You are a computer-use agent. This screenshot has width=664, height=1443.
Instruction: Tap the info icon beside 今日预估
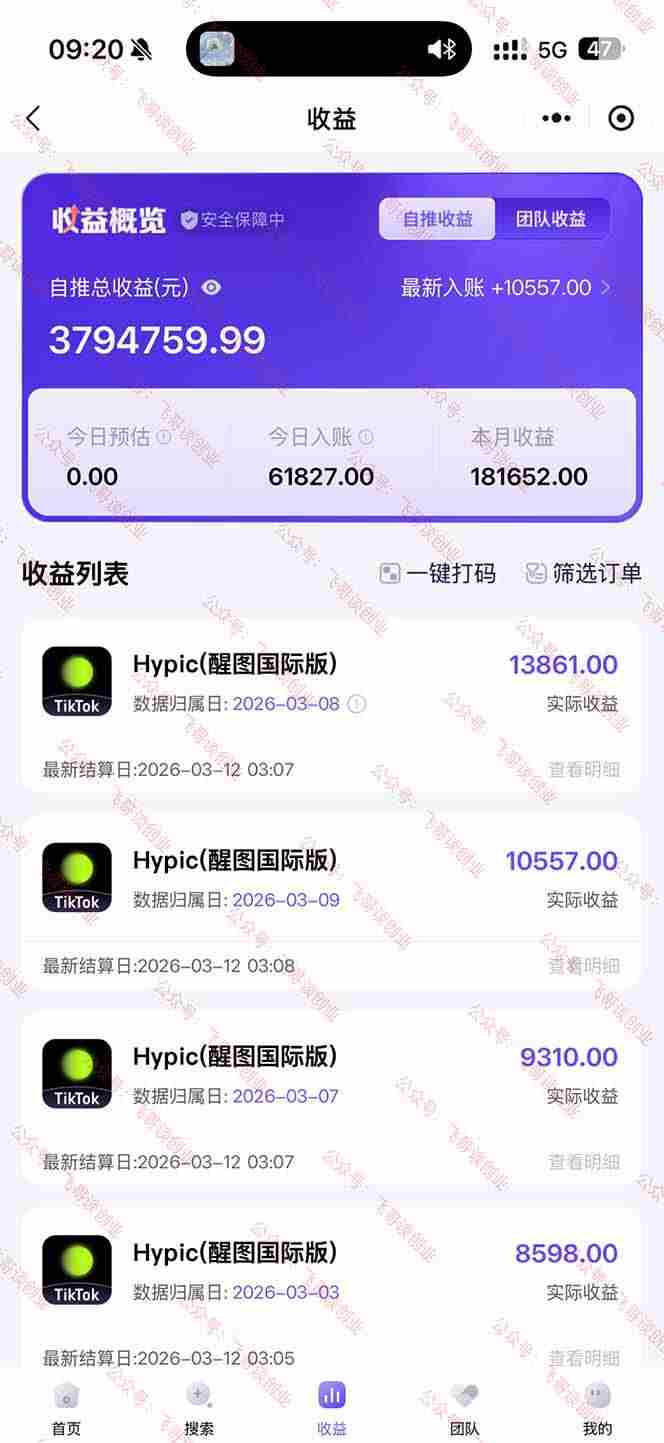pos(164,437)
